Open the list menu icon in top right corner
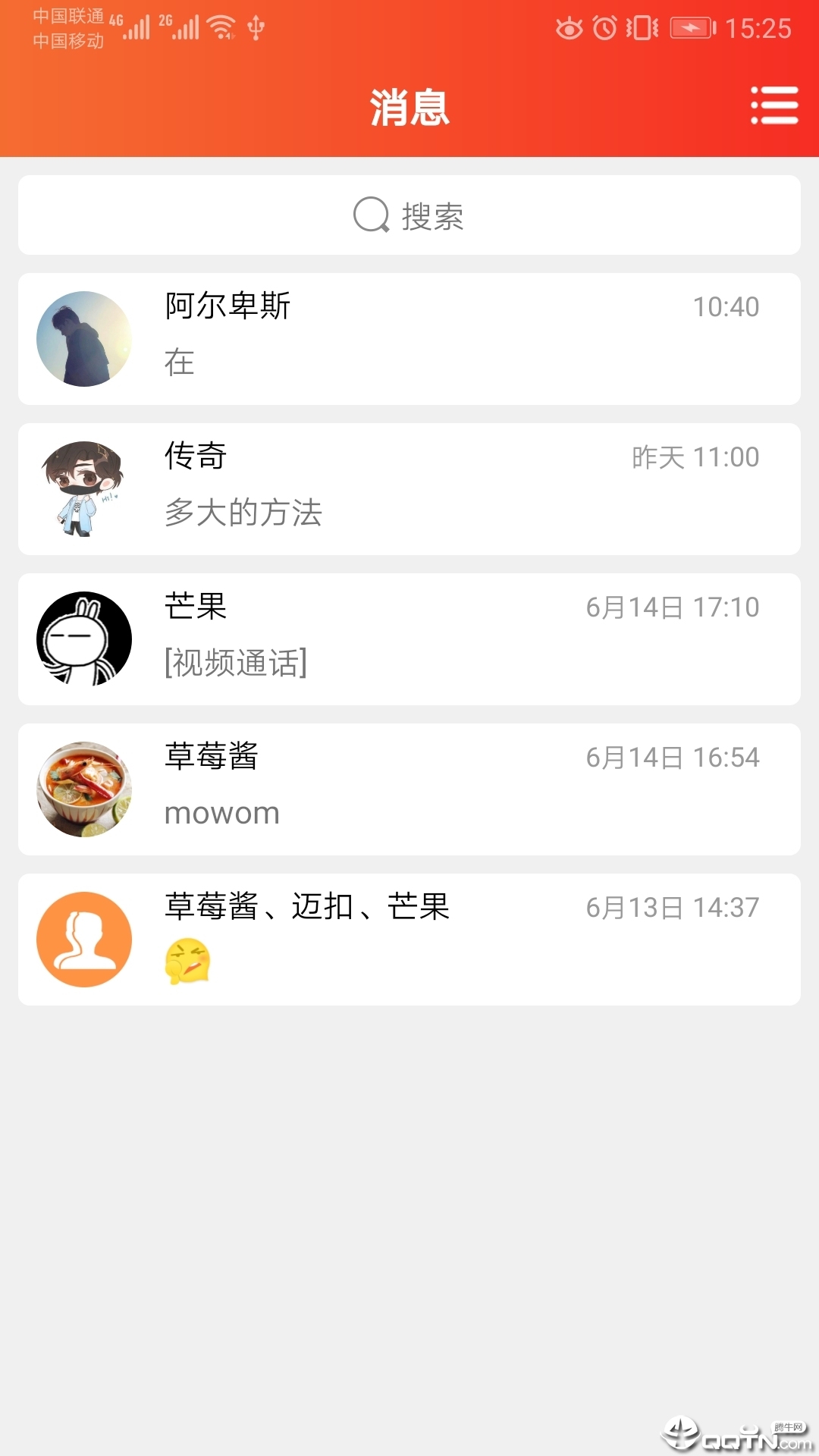Screen dimensions: 819x1456 (x=774, y=106)
